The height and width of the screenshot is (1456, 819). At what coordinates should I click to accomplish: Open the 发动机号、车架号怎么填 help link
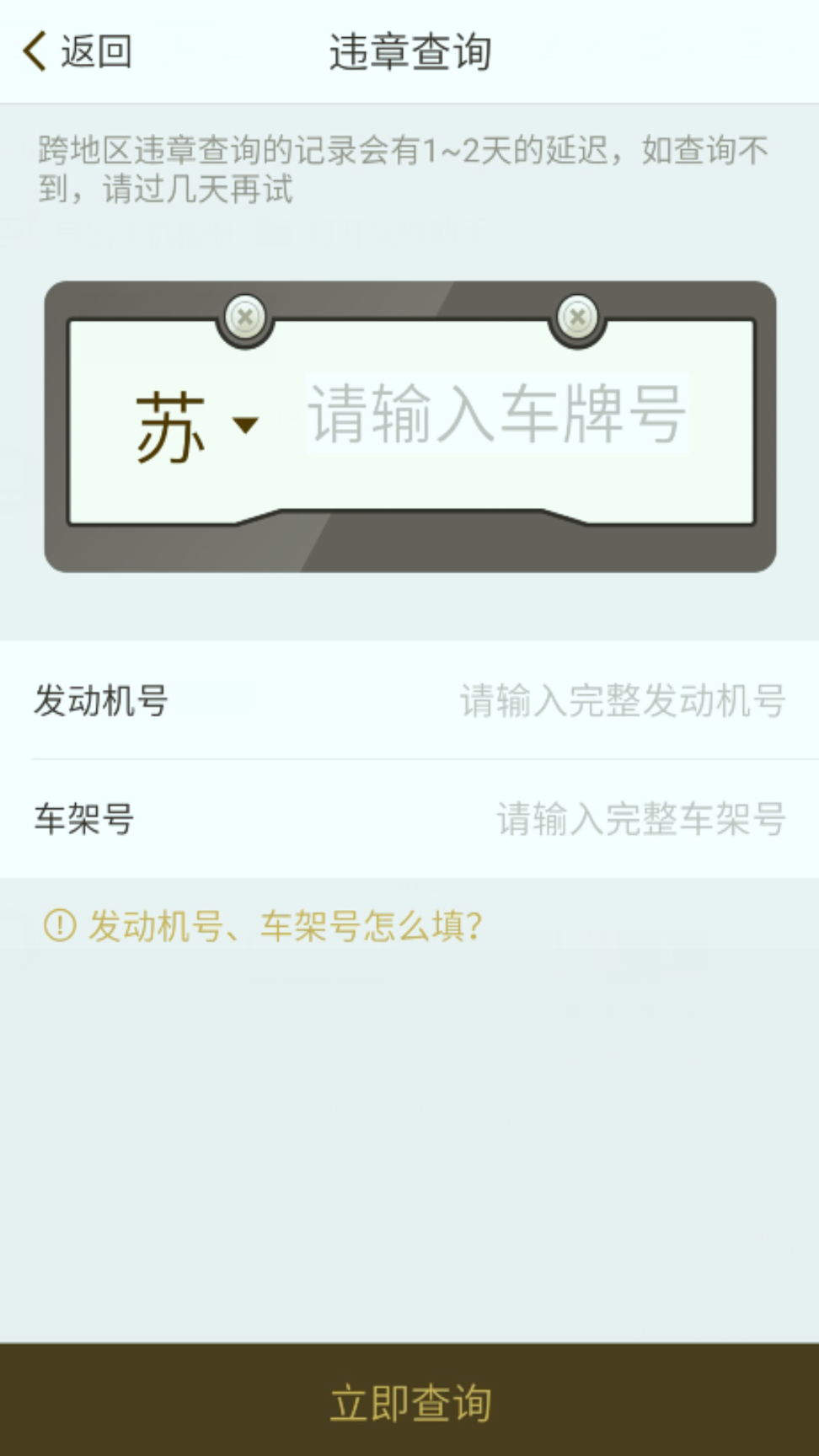click(x=263, y=926)
